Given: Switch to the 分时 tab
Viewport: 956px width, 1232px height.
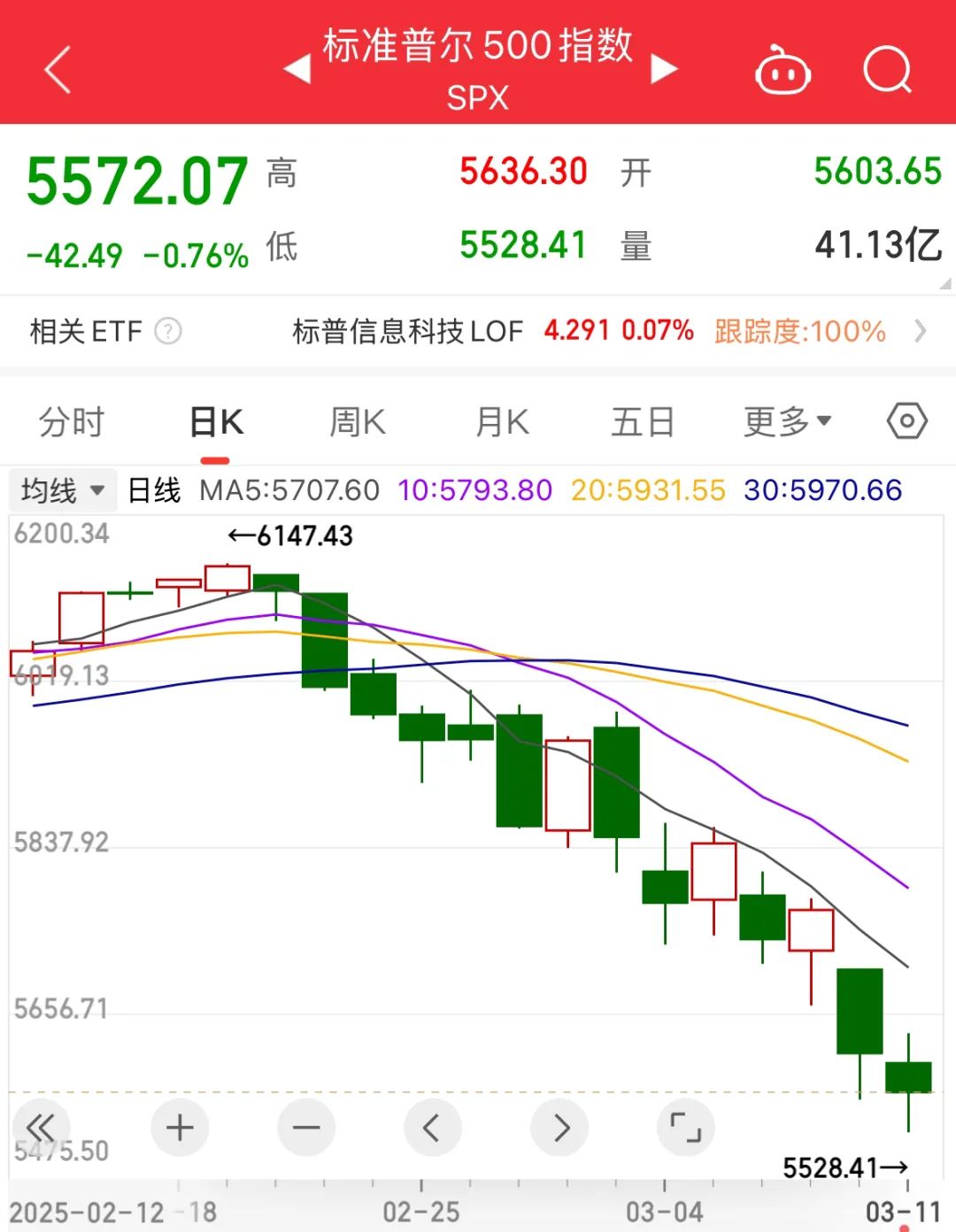Looking at the screenshot, I should click(72, 422).
